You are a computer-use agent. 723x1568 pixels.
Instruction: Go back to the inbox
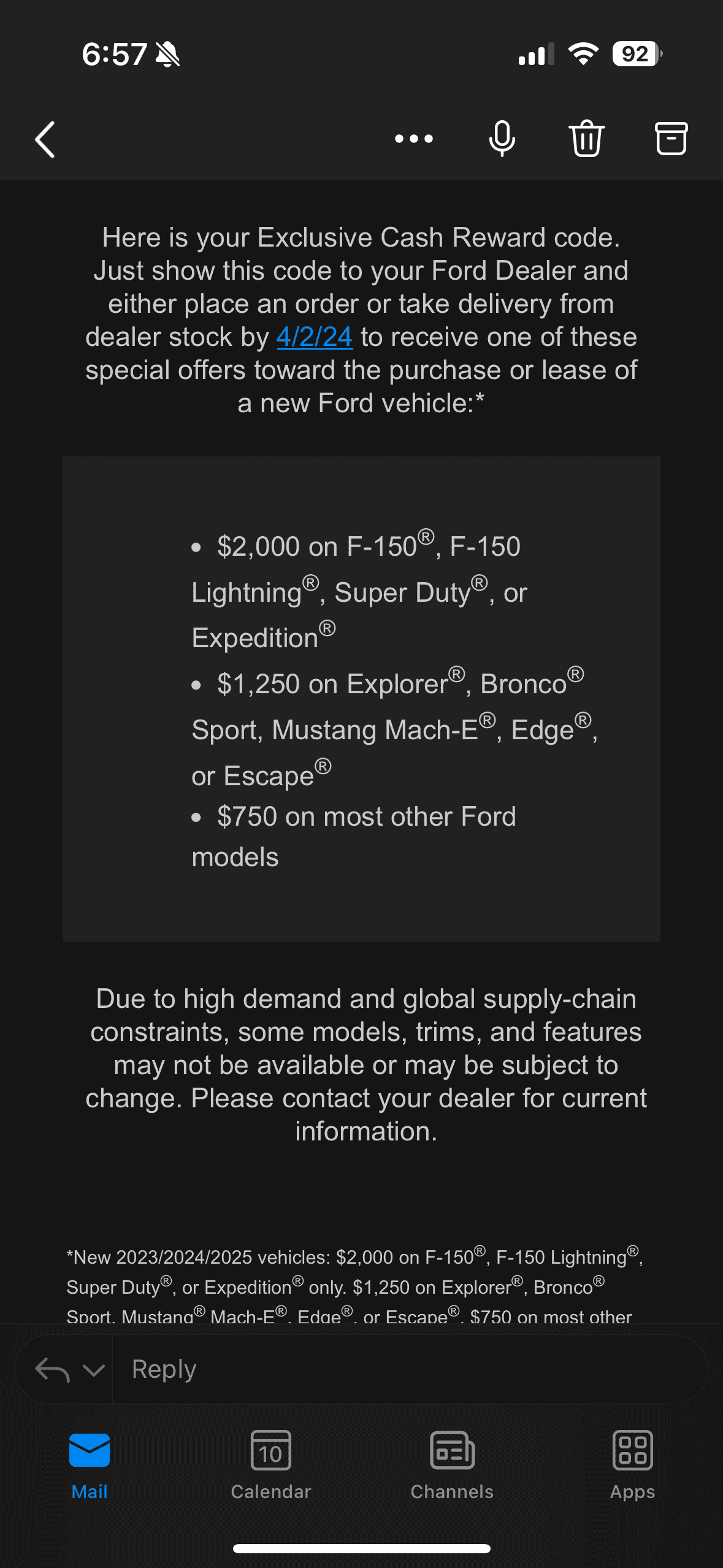45,139
